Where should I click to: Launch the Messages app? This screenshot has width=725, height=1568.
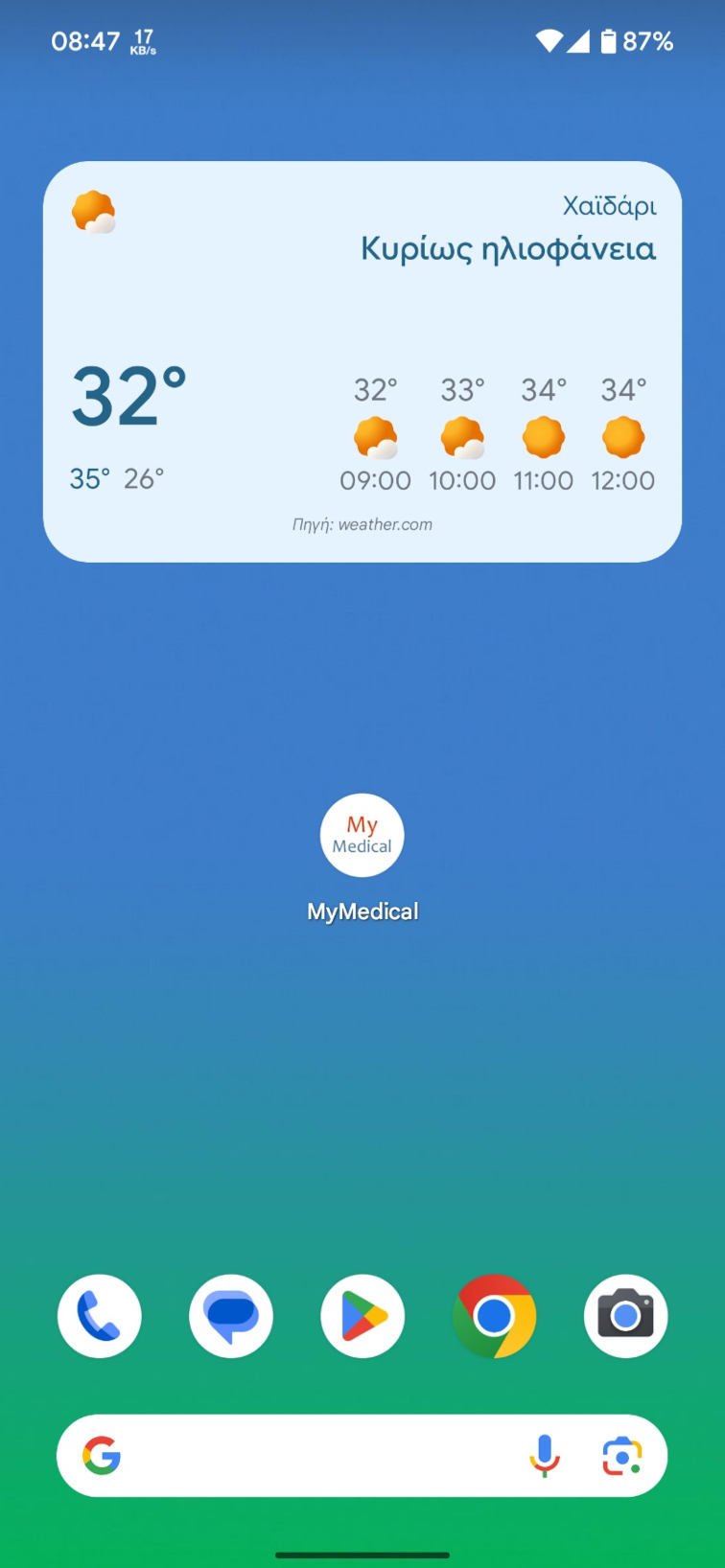(231, 1316)
